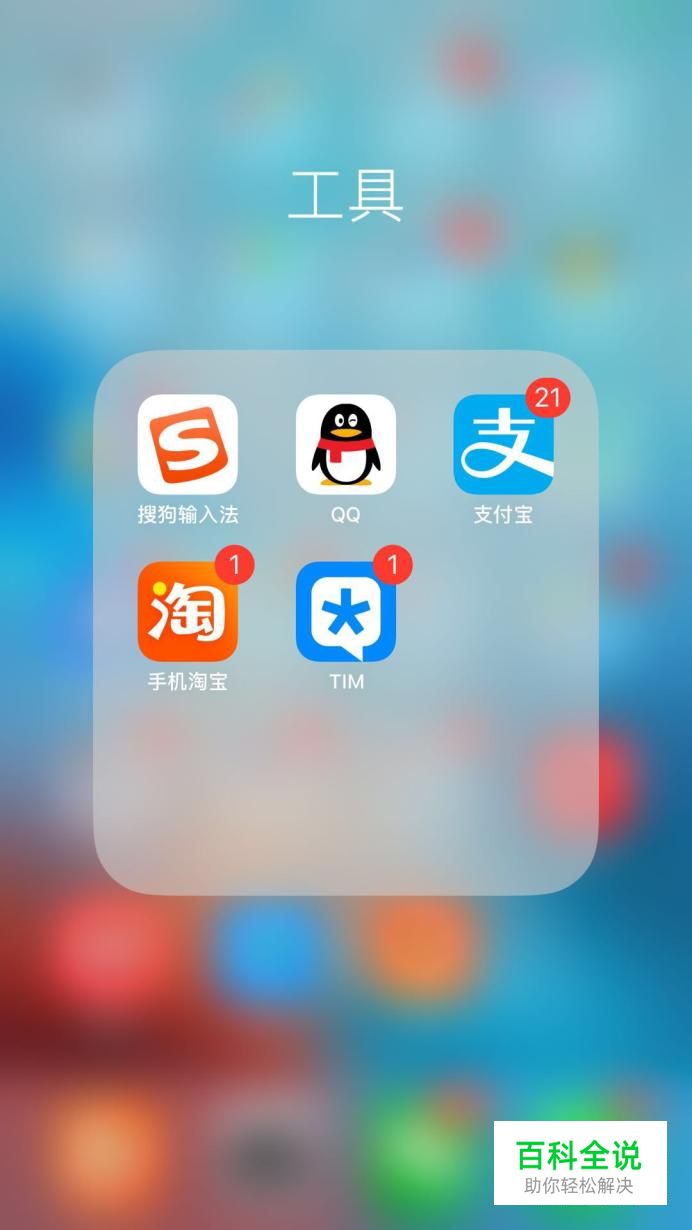Launch the QQ app
The image size is (692, 1230).
click(x=346, y=445)
